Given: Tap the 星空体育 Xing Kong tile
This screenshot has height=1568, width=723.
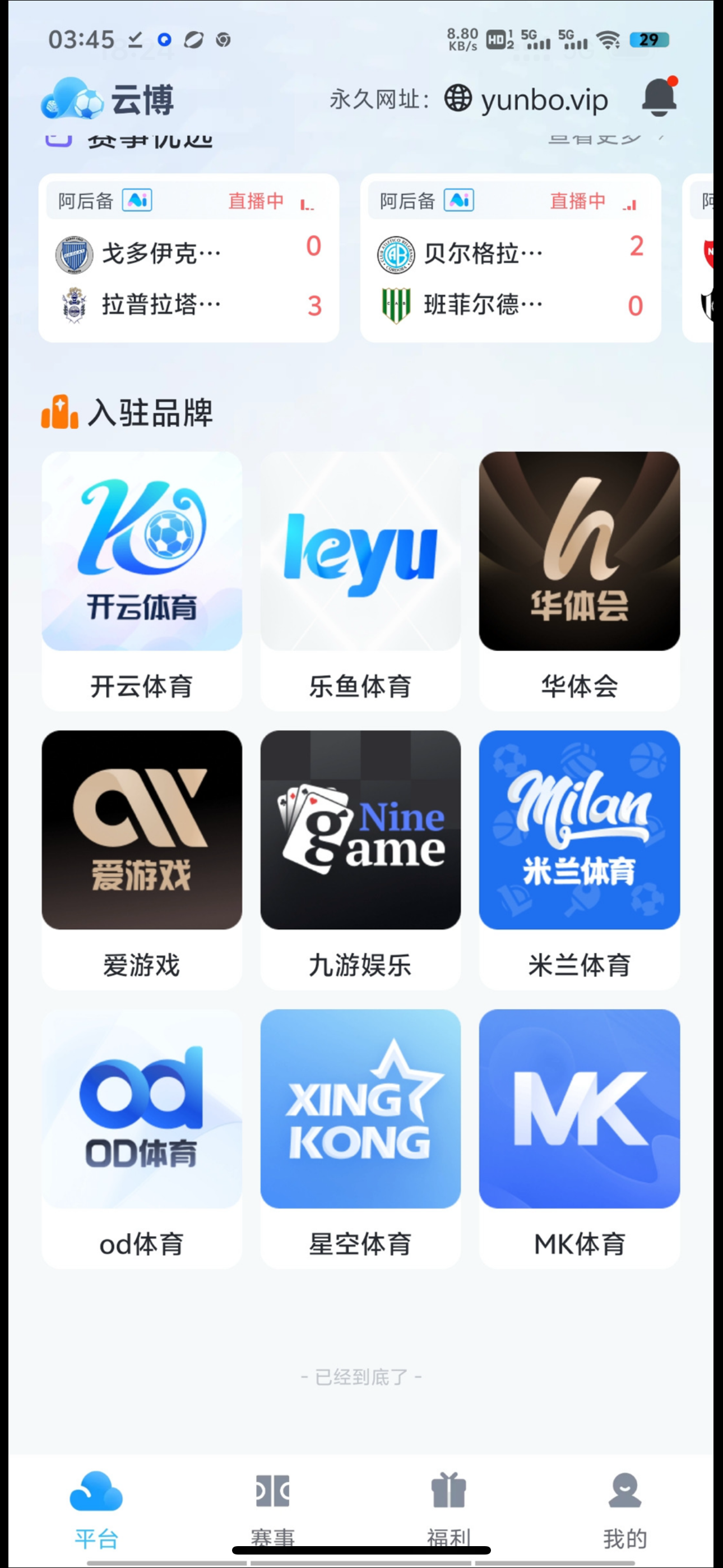Looking at the screenshot, I should 360,1138.
